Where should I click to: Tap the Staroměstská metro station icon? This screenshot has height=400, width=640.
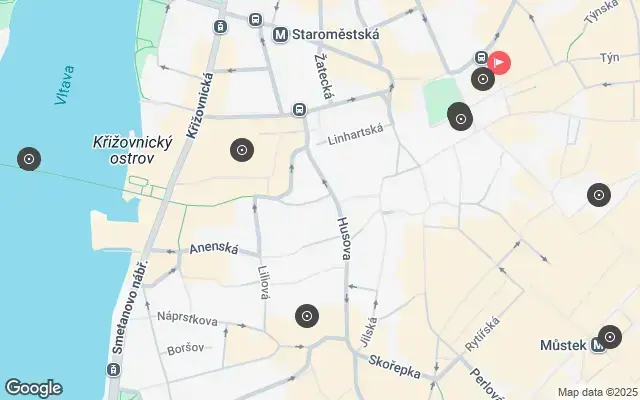(280, 35)
